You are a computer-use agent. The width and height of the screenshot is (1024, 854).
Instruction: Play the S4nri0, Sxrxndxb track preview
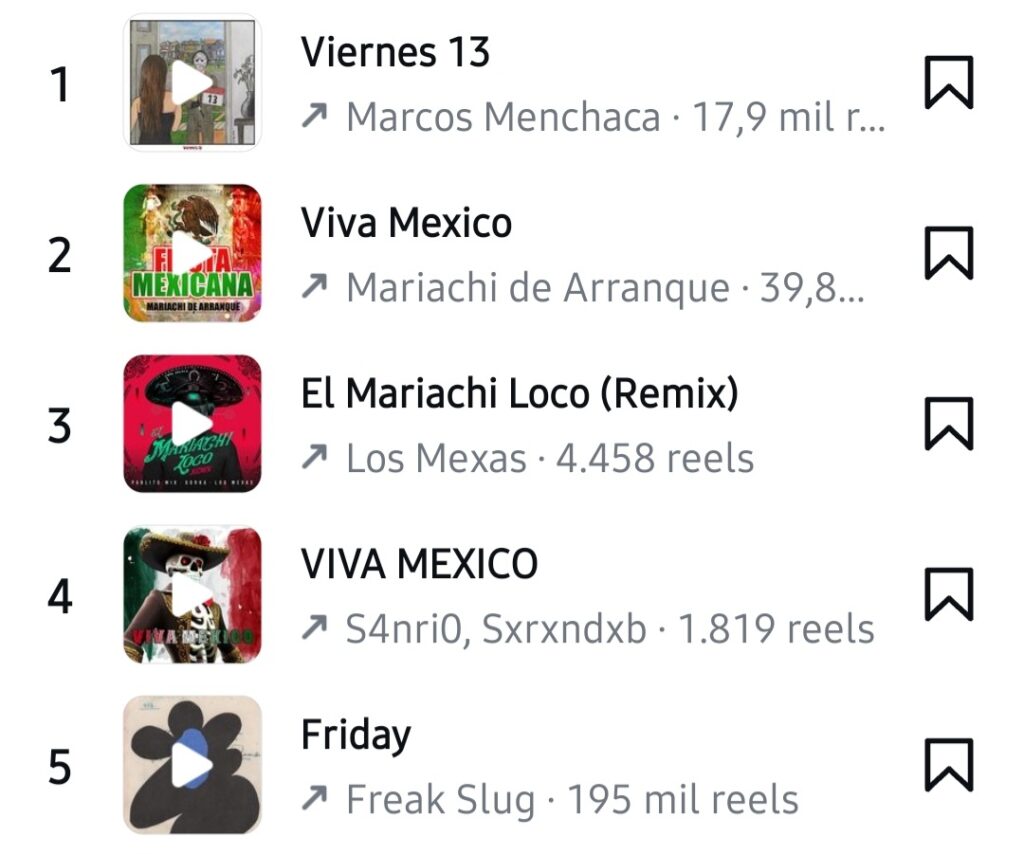point(192,595)
